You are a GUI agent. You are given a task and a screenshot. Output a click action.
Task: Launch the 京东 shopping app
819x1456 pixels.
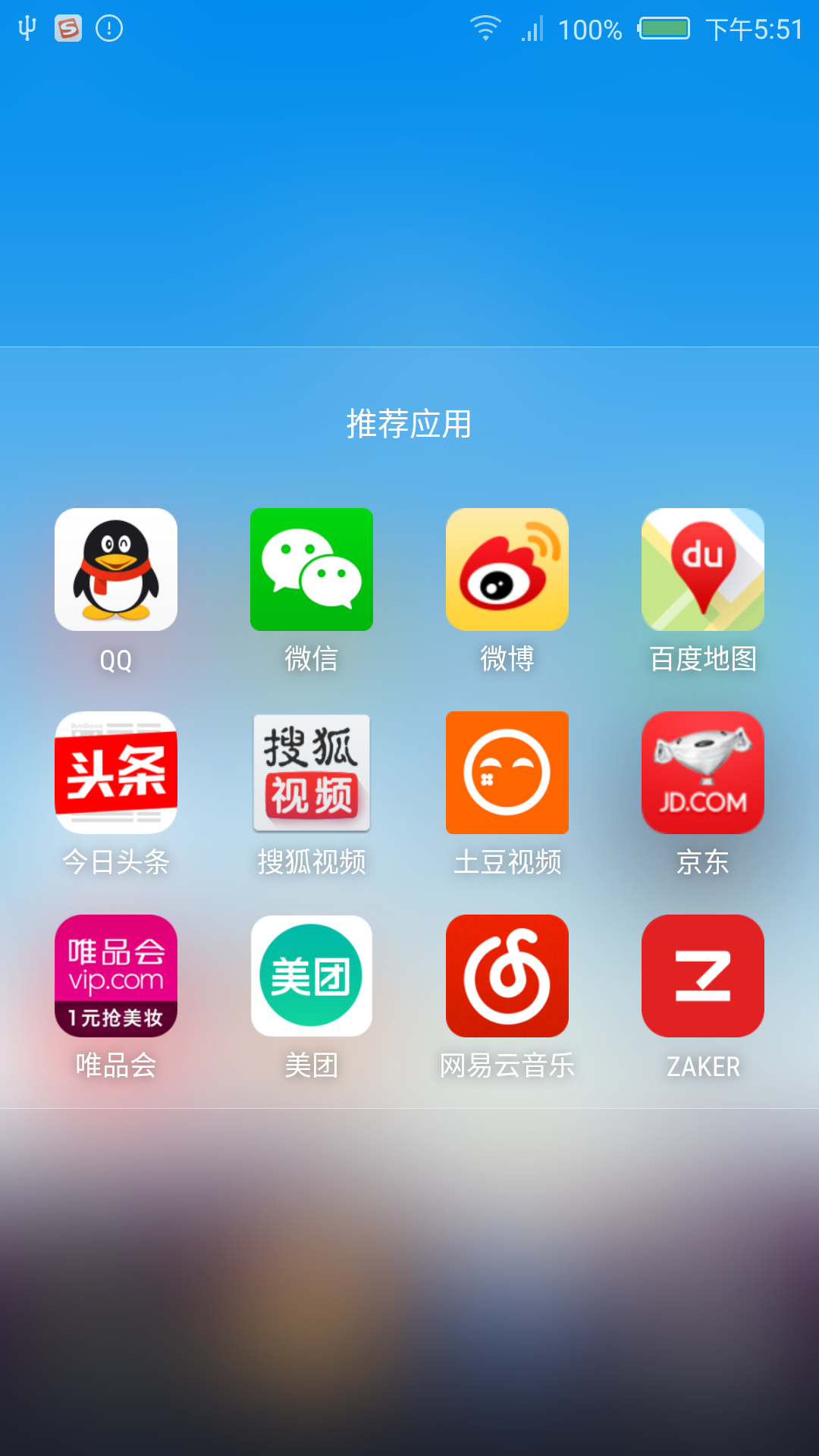703,773
